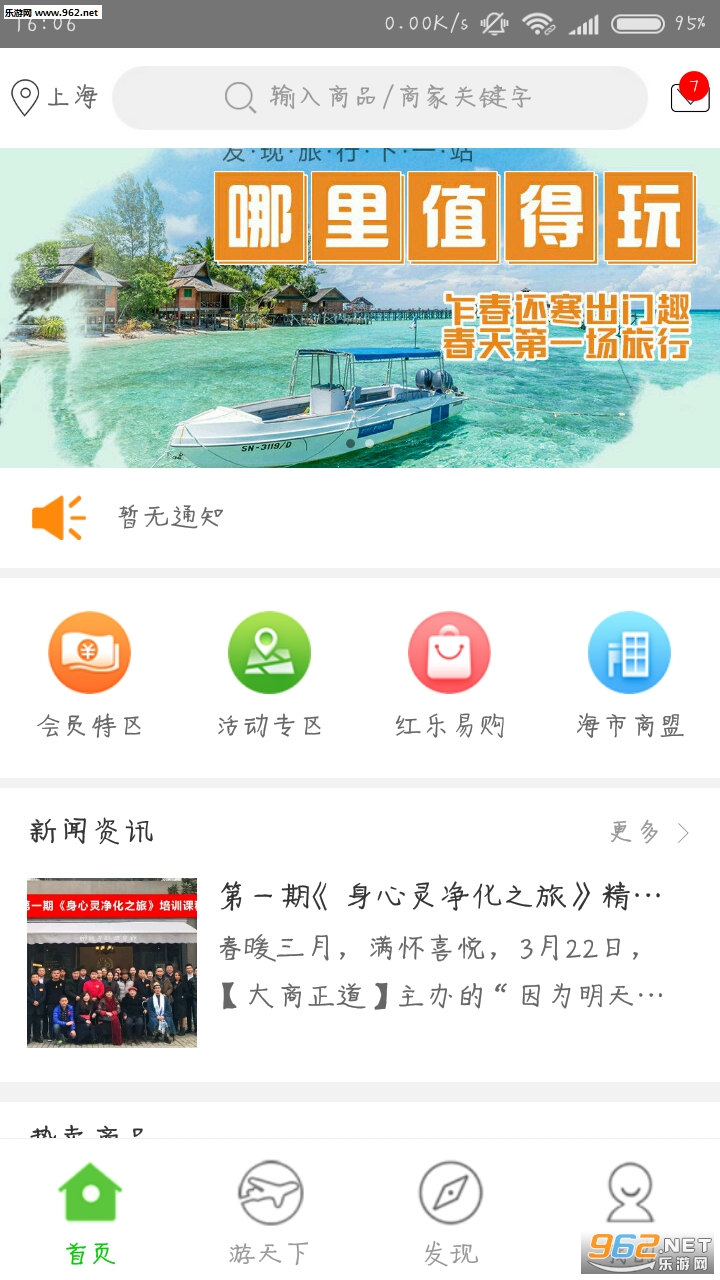Open the 哪里值得玩 travel banner
The image size is (720, 1280).
point(360,308)
